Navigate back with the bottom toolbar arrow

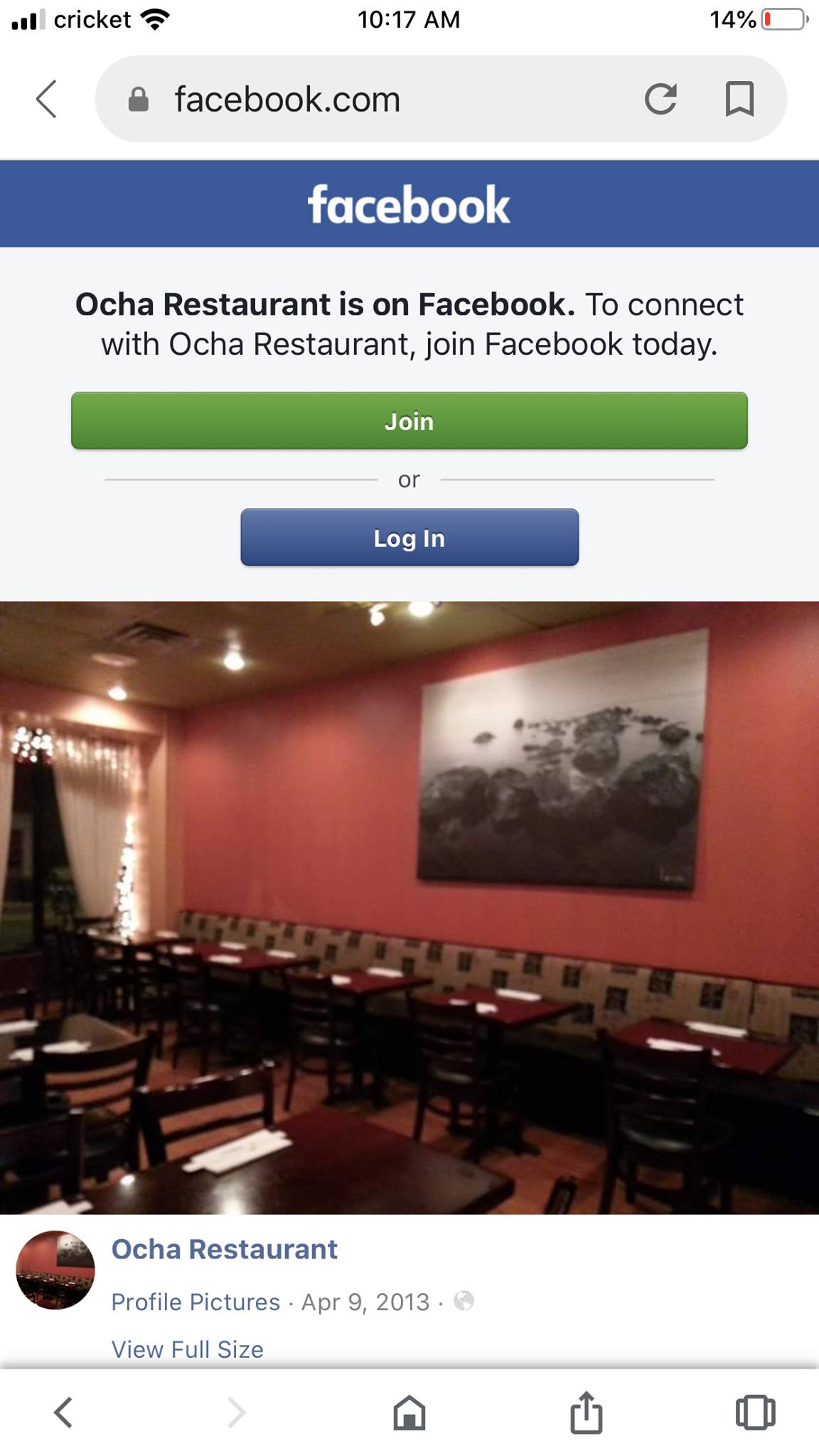coord(63,1412)
